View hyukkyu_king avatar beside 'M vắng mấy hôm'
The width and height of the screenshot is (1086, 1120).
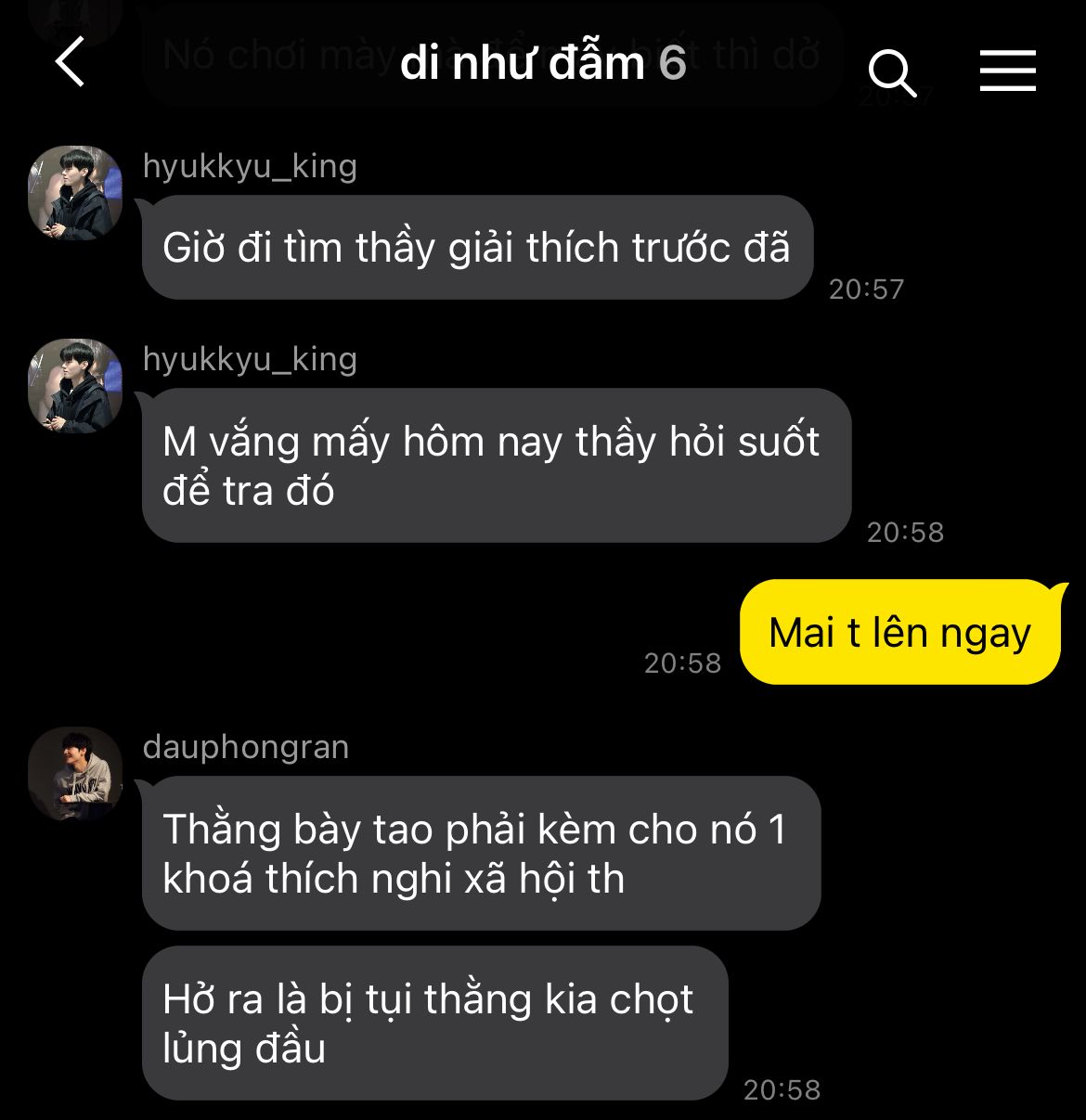click(x=75, y=386)
